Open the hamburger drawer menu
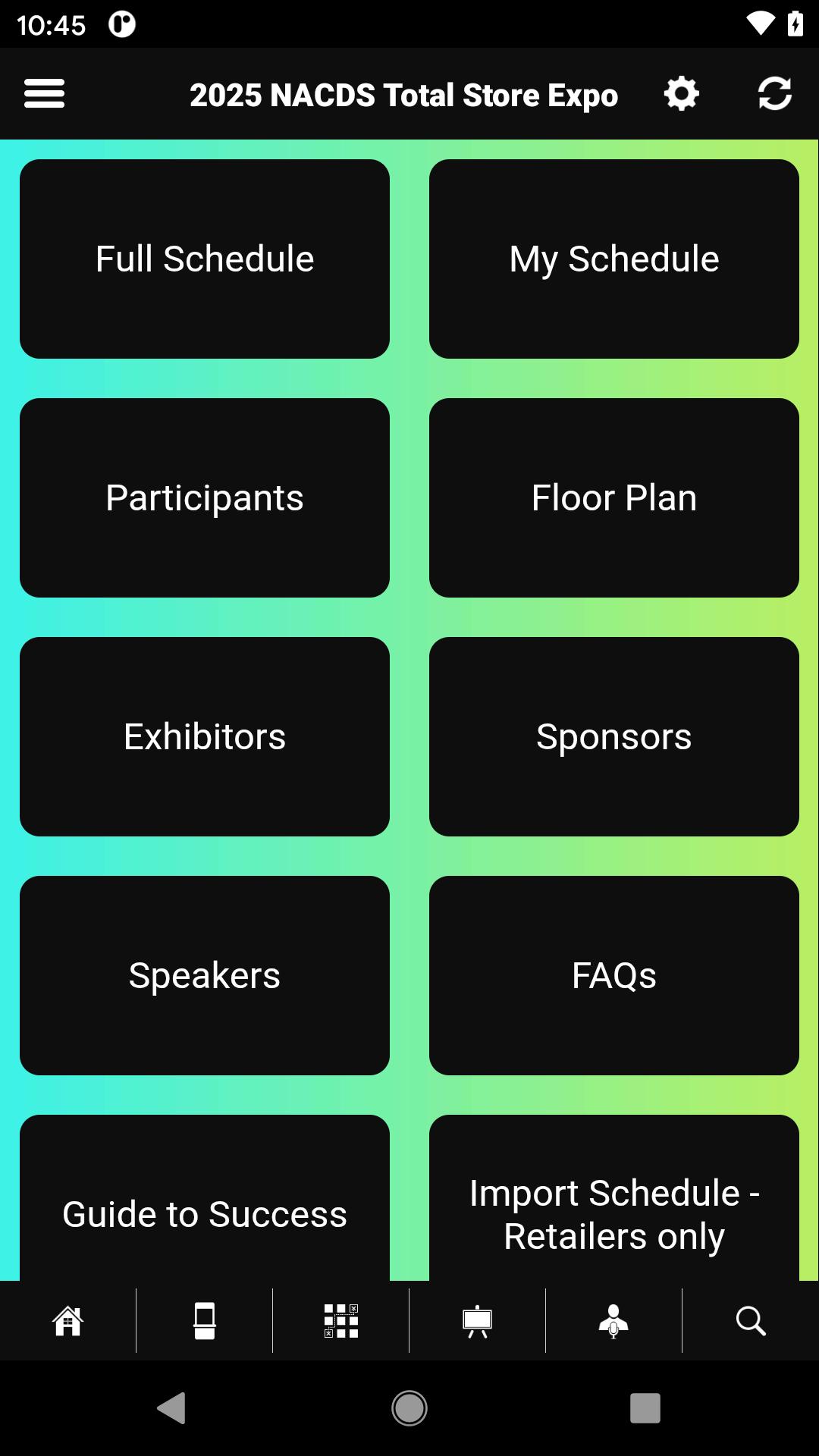The width and height of the screenshot is (819, 1456). (x=44, y=94)
